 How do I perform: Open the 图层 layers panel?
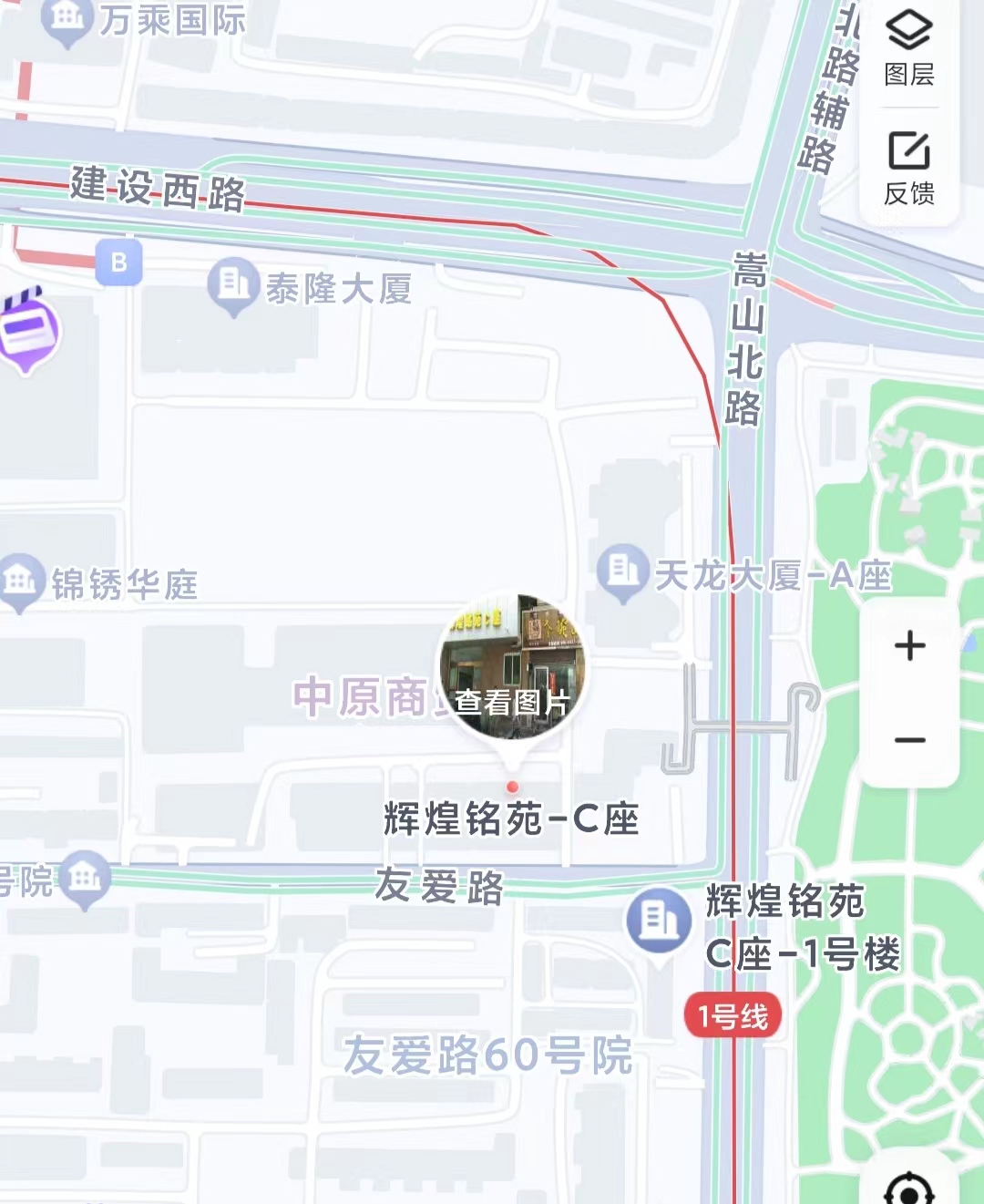click(908, 47)
